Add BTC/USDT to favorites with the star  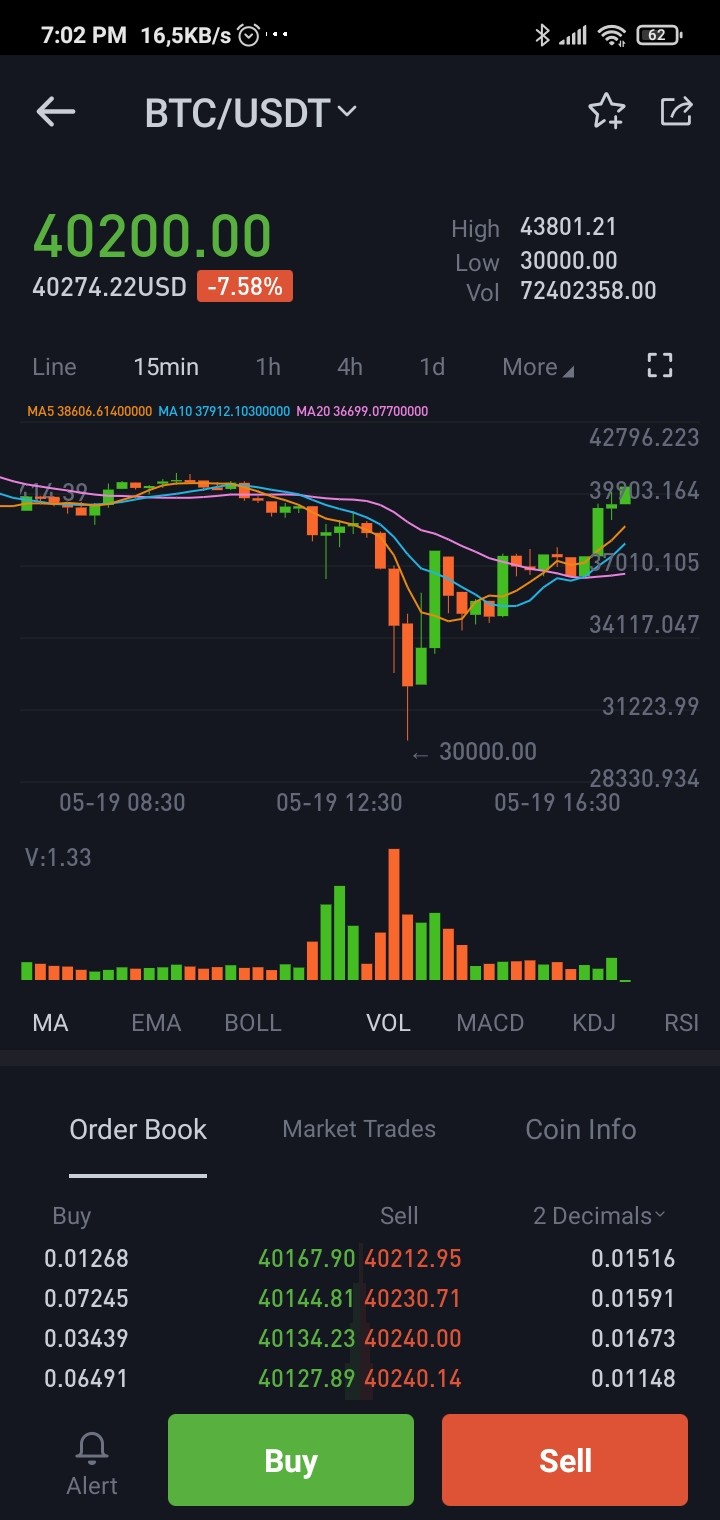606,112
